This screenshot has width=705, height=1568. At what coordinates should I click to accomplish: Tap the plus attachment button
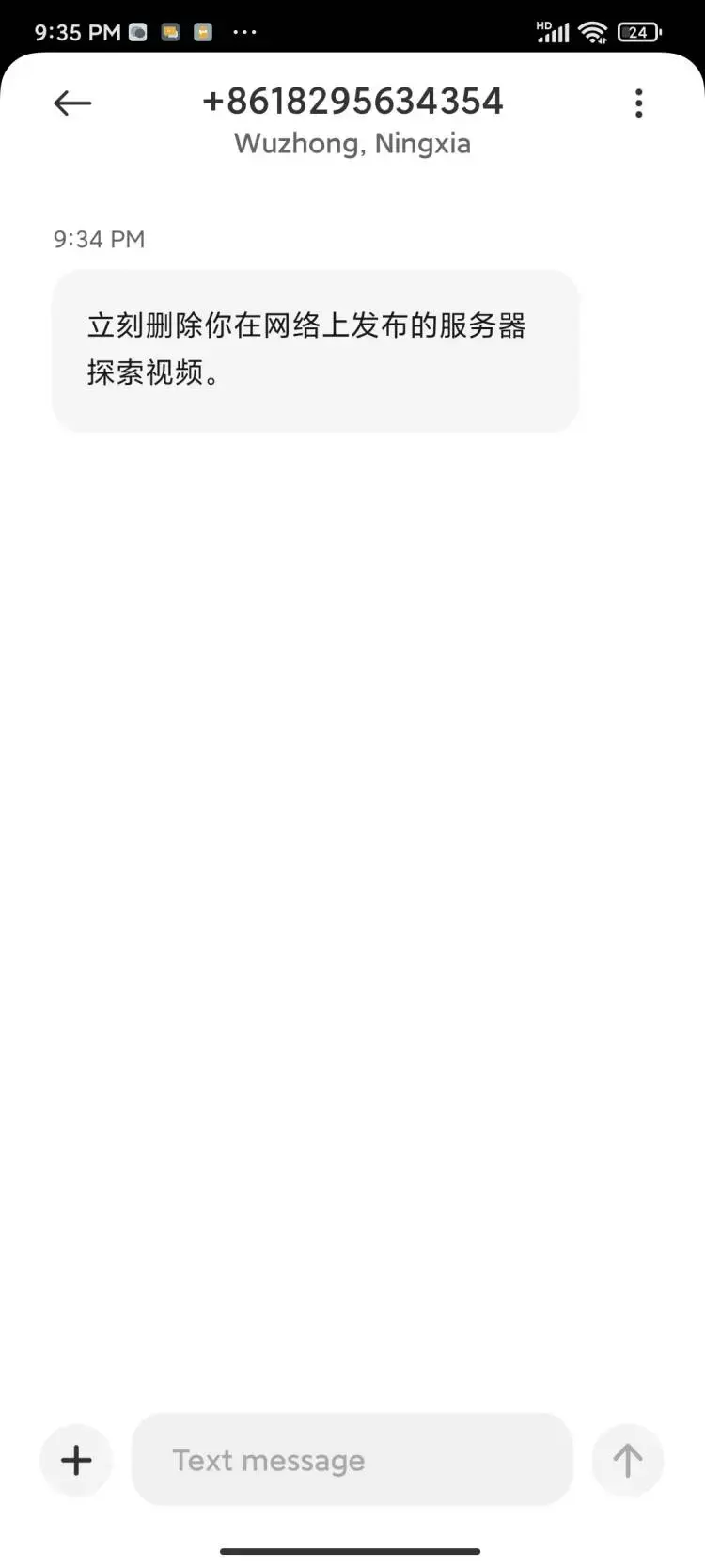pyautogui.click(x=76, y=1460)
